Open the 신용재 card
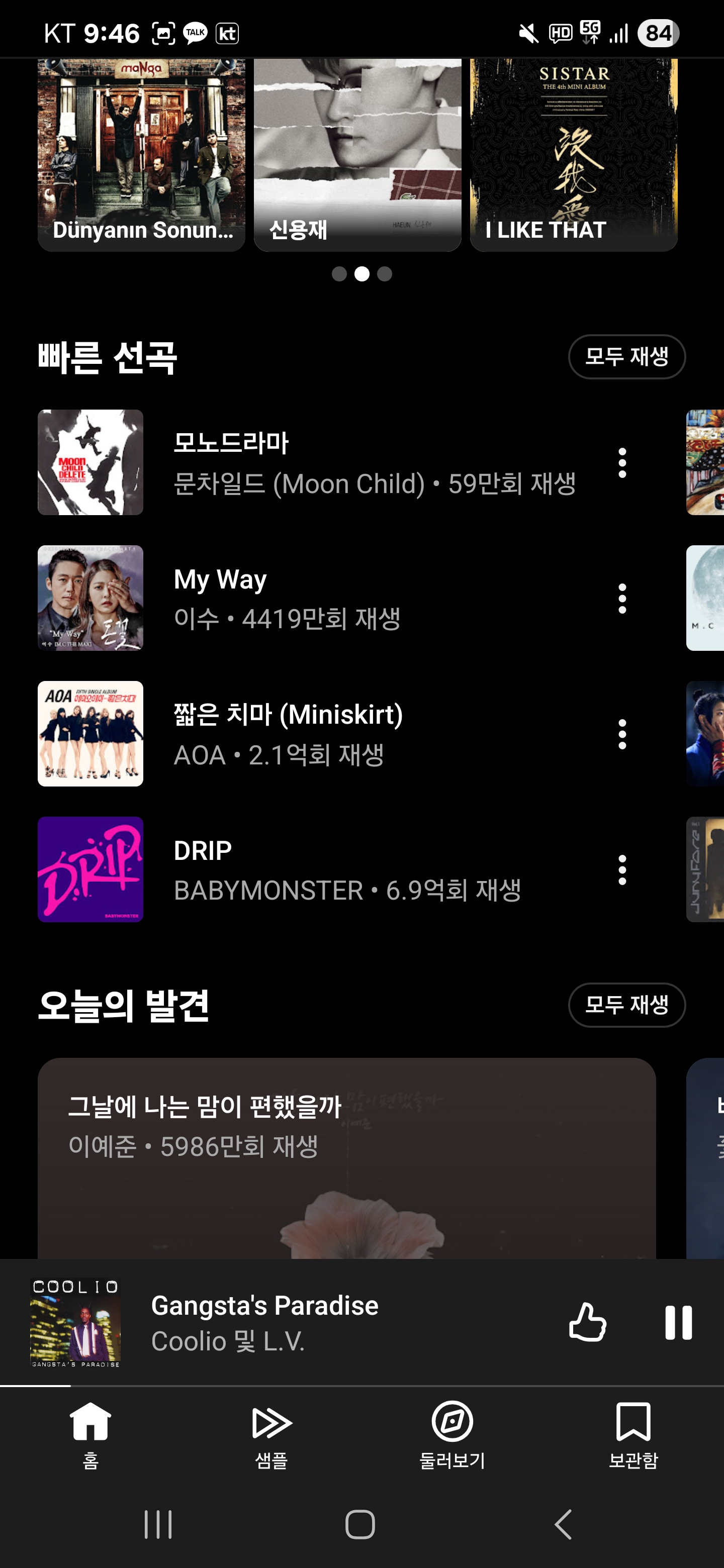The height and width of the screenshot is (1568, 724). 357,155
